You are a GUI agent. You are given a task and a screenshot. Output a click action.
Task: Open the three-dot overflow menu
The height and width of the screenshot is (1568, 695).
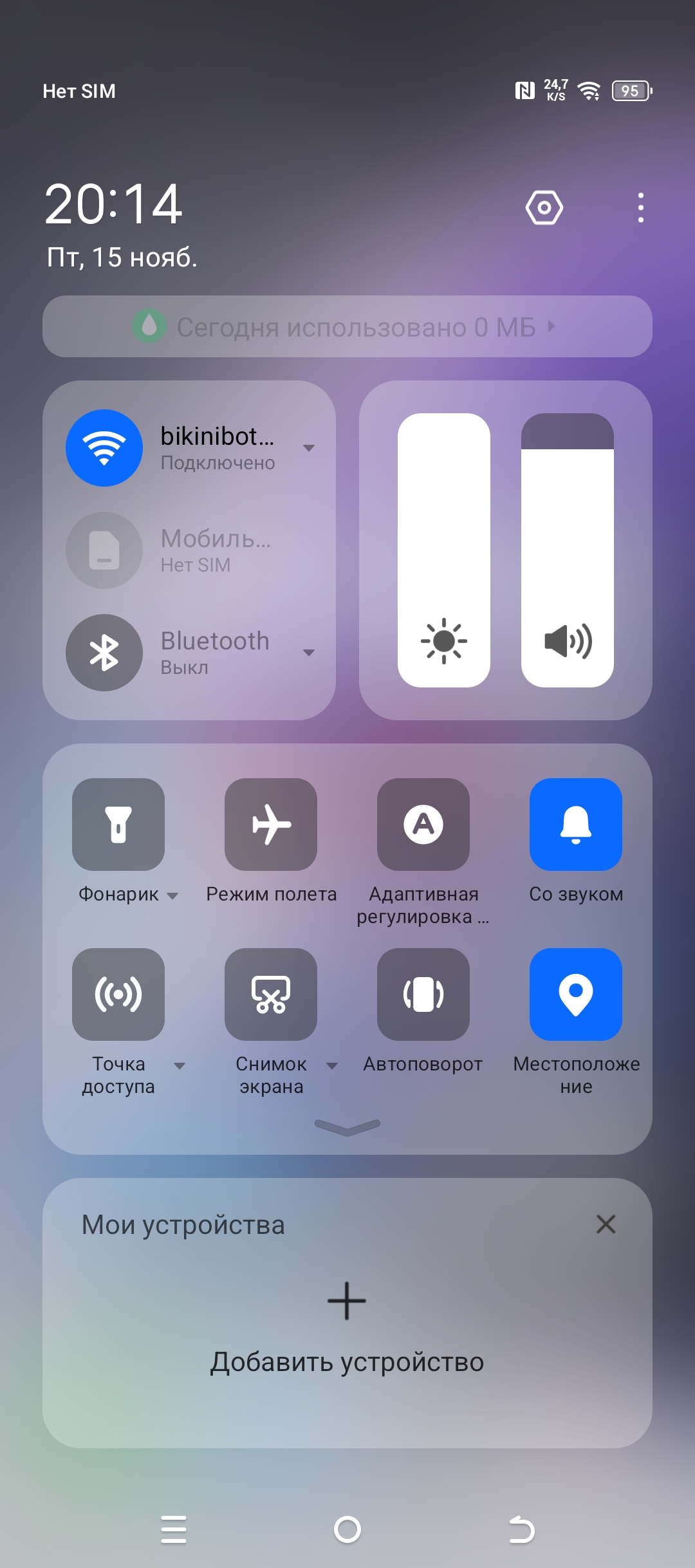640,208
